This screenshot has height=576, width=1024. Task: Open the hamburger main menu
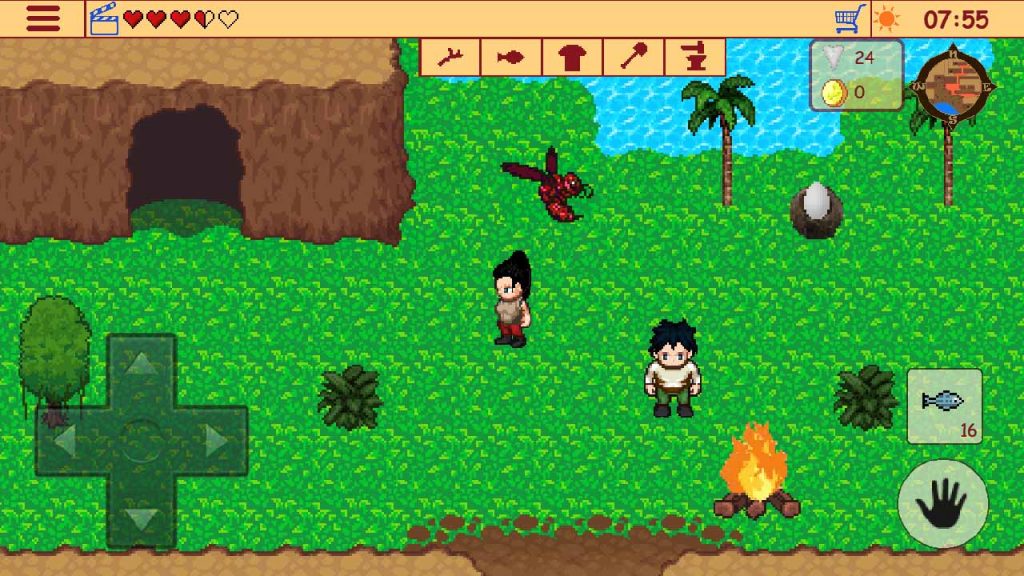[41, 19]
